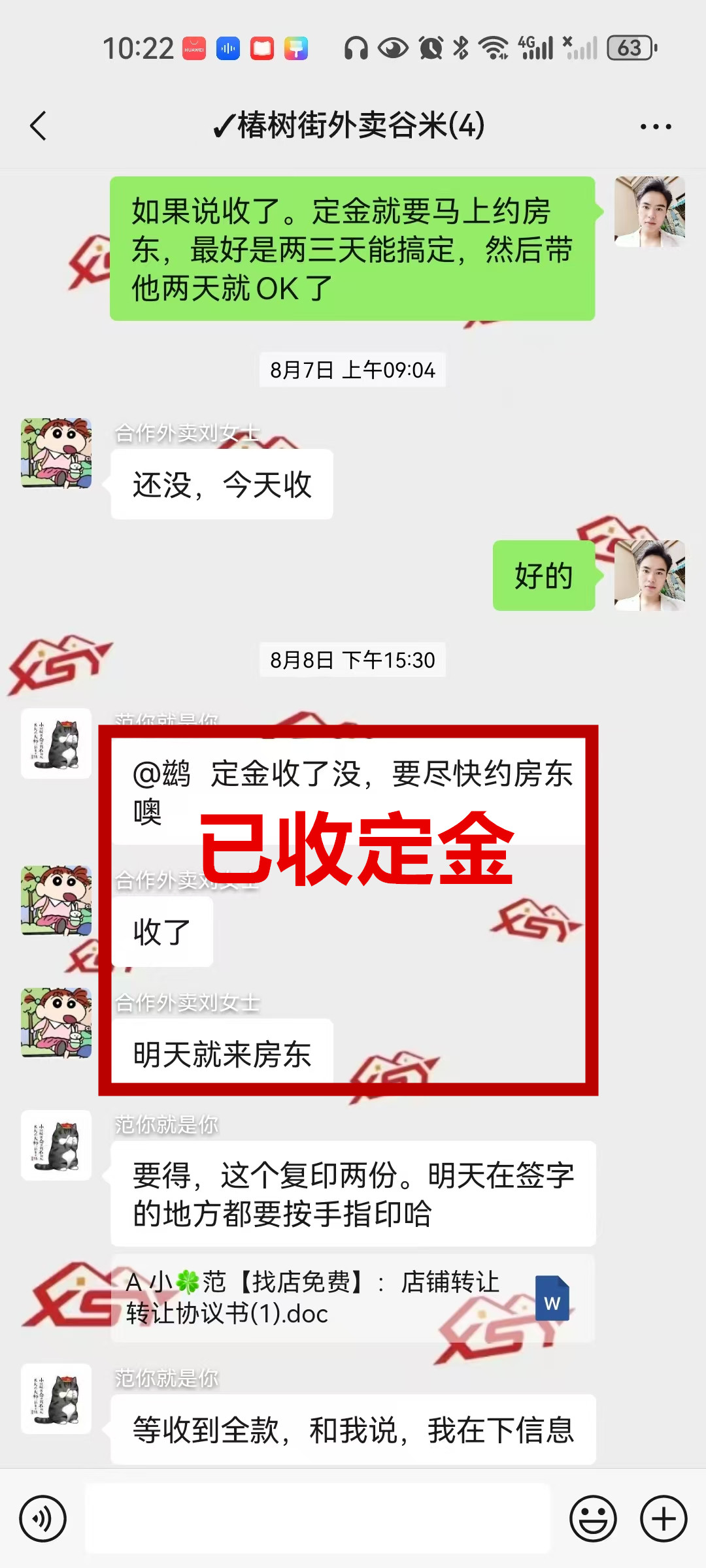Go back from the 椿树街外卖谷米 chat
The height and width of the screenshot is (1568, 706).
pos(39,126)
